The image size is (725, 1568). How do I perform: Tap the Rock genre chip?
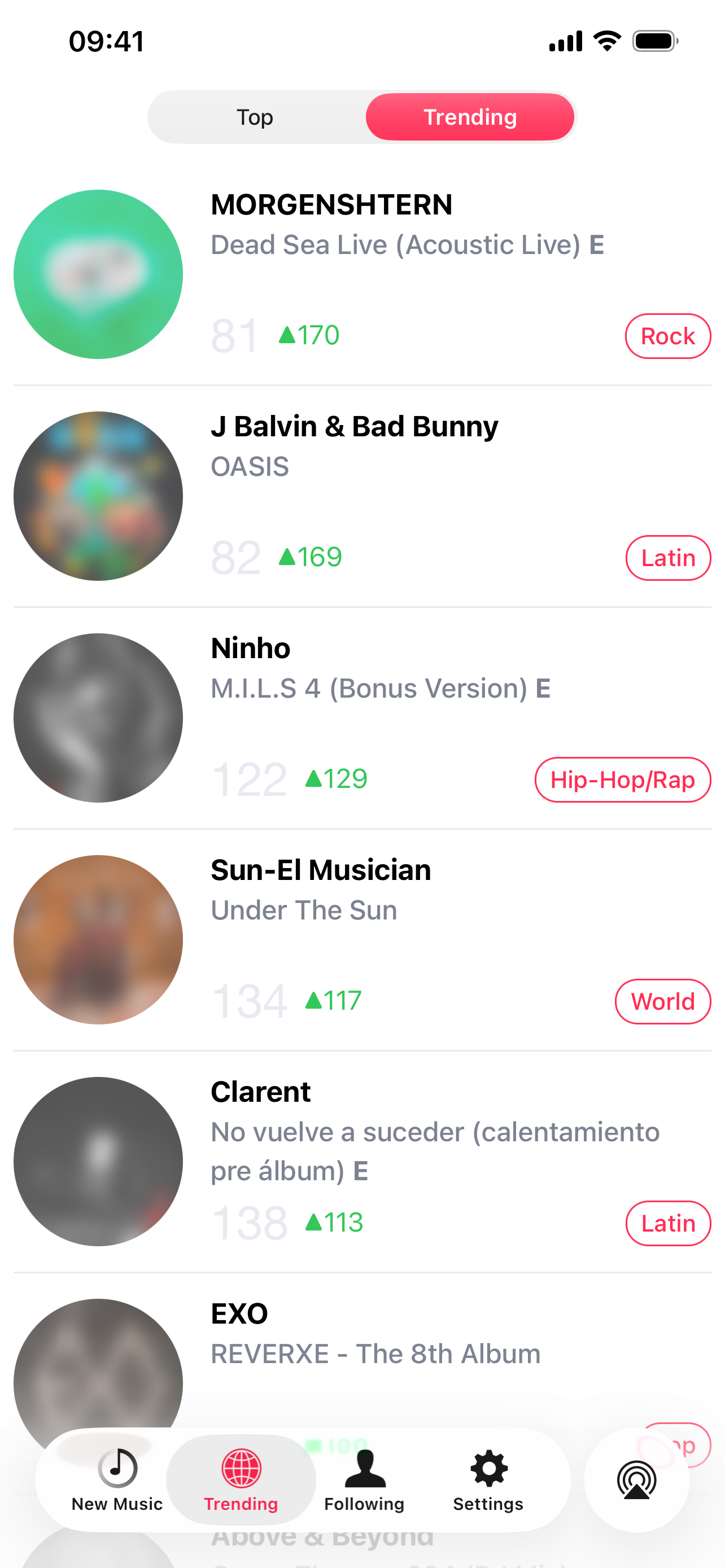click(x=668, y=336)
